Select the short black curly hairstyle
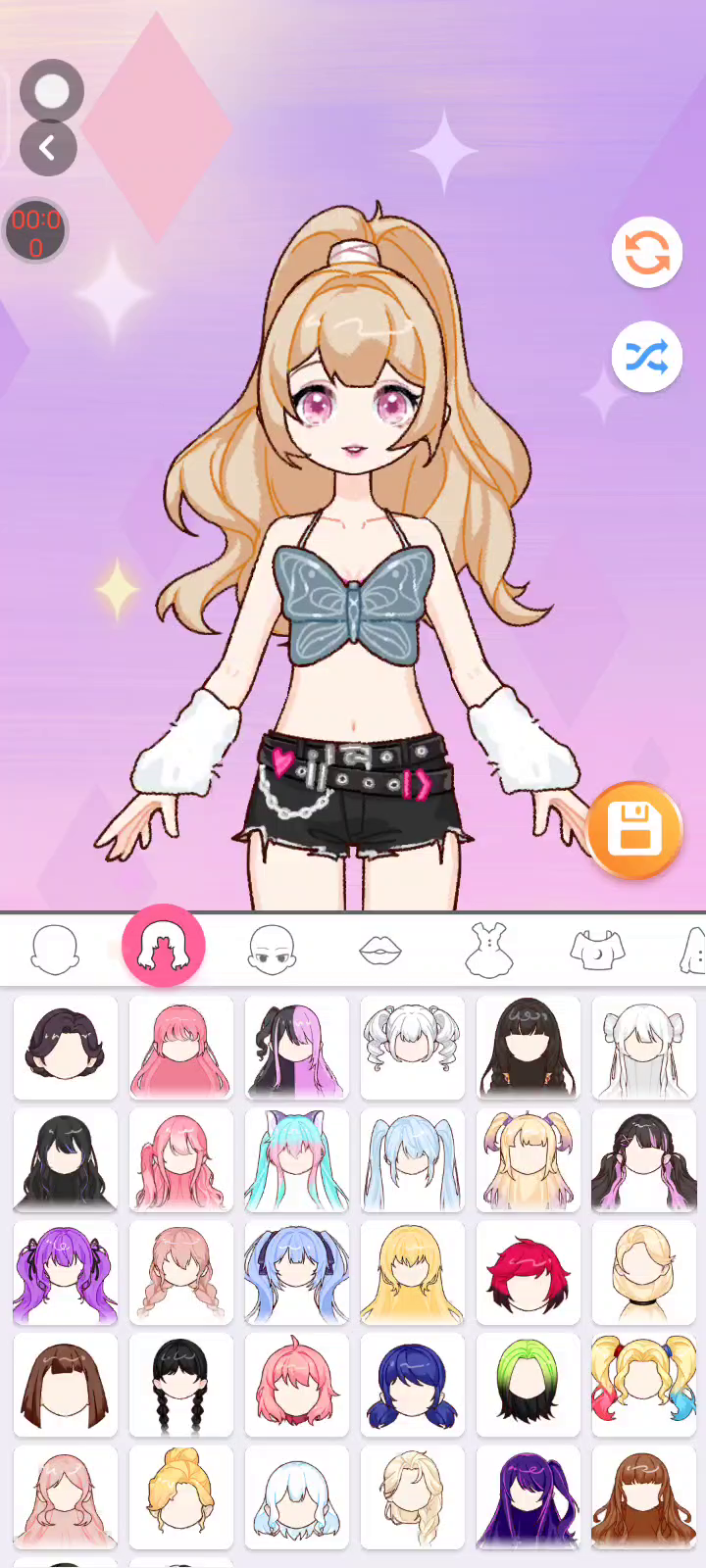The width and height of the screenshot is (706, 1568). (x=65, y=1048)
